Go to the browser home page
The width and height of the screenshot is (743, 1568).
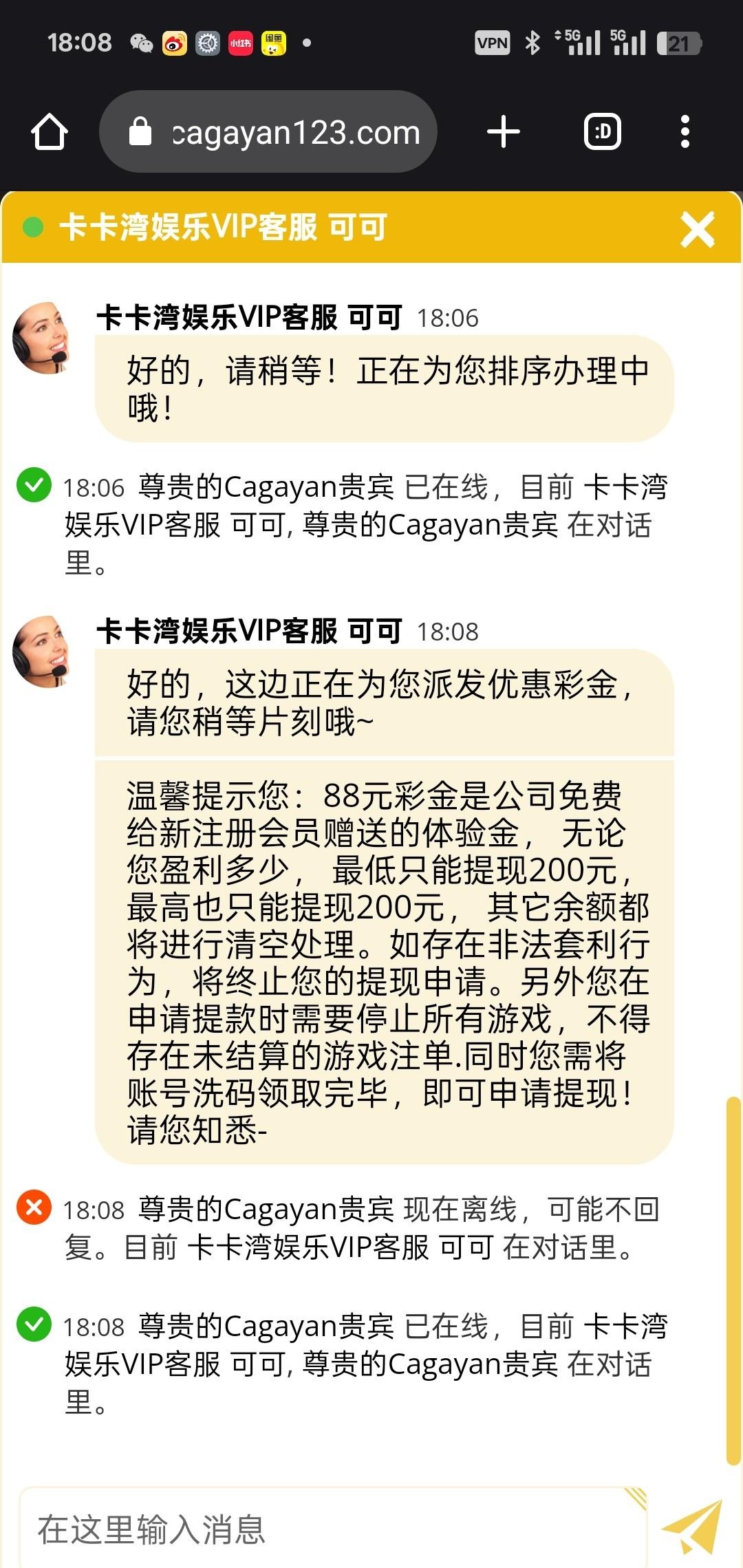point(50,131)
